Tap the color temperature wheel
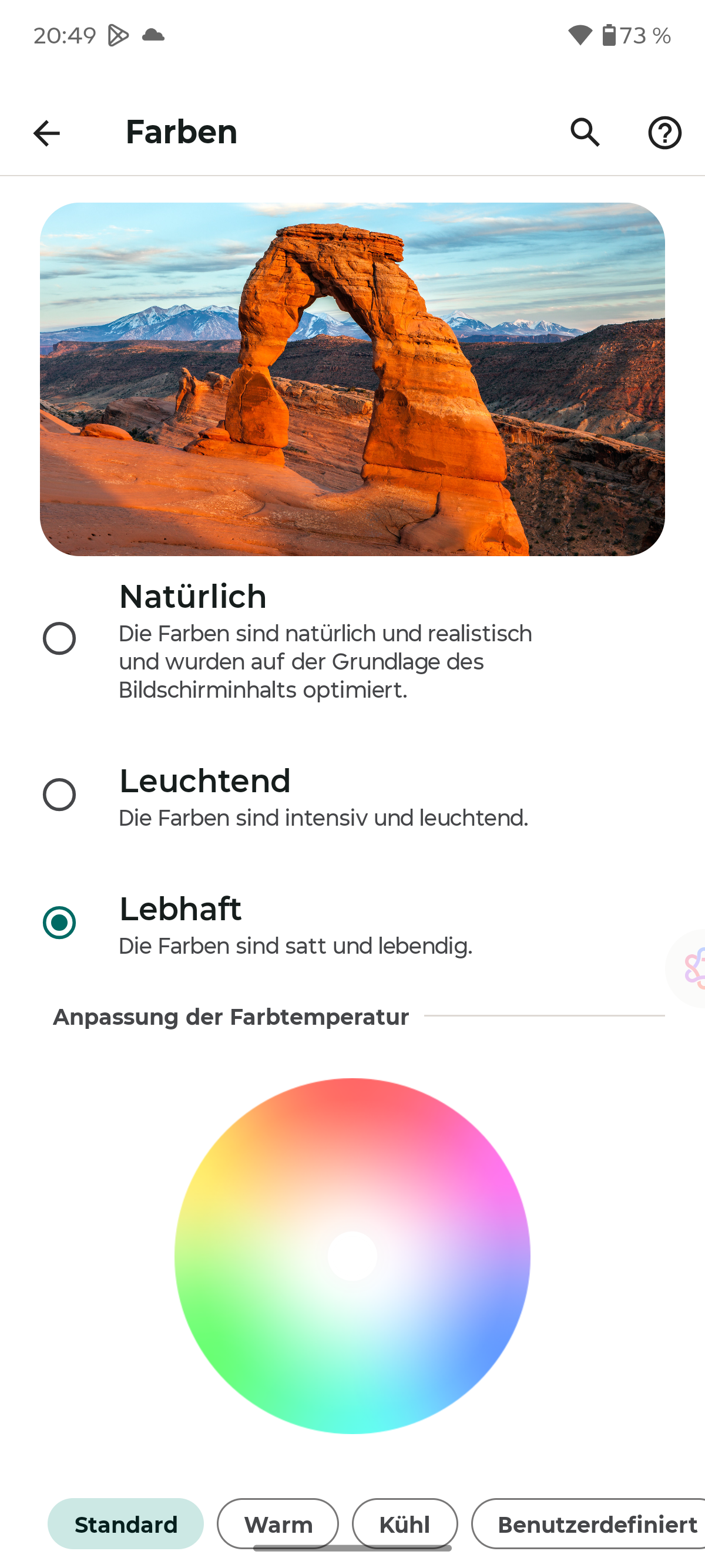Screen dimensions: 705x1568 click(x=352, y=1256)
